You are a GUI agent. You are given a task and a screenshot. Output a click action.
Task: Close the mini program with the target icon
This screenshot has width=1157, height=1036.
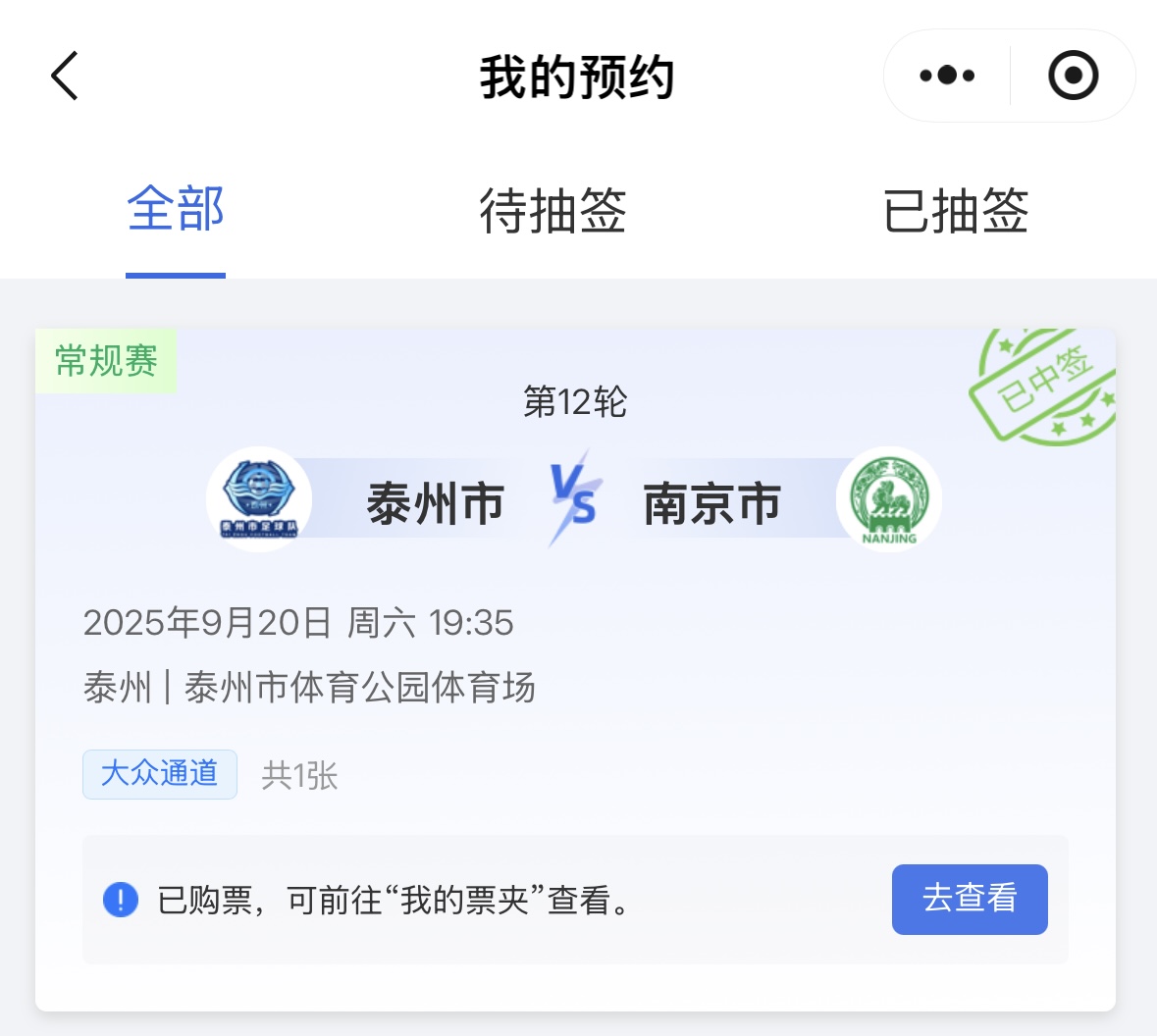click(1073, 76)
